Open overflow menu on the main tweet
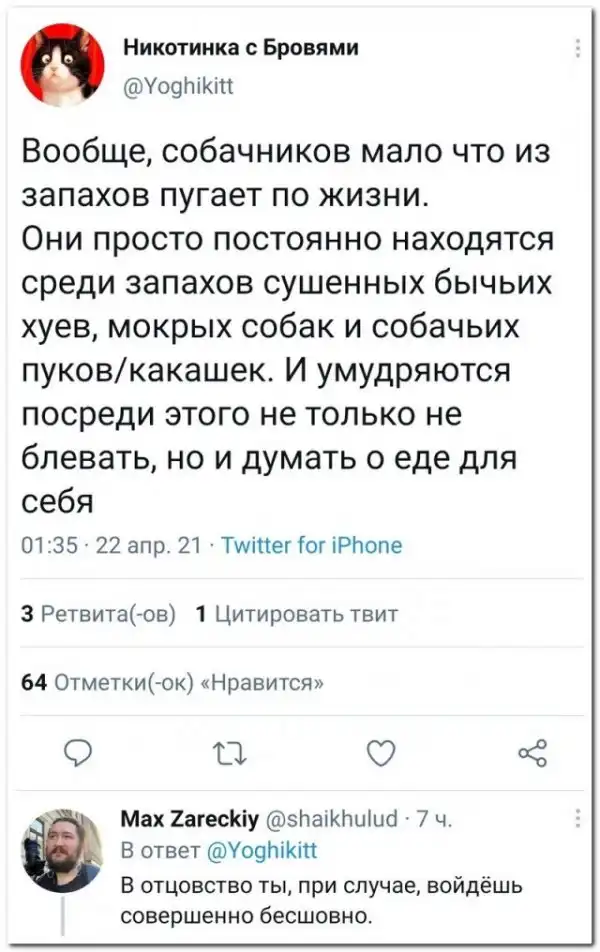Image resolution: width=600 pixels, height=952 pixels. (577, 50)
